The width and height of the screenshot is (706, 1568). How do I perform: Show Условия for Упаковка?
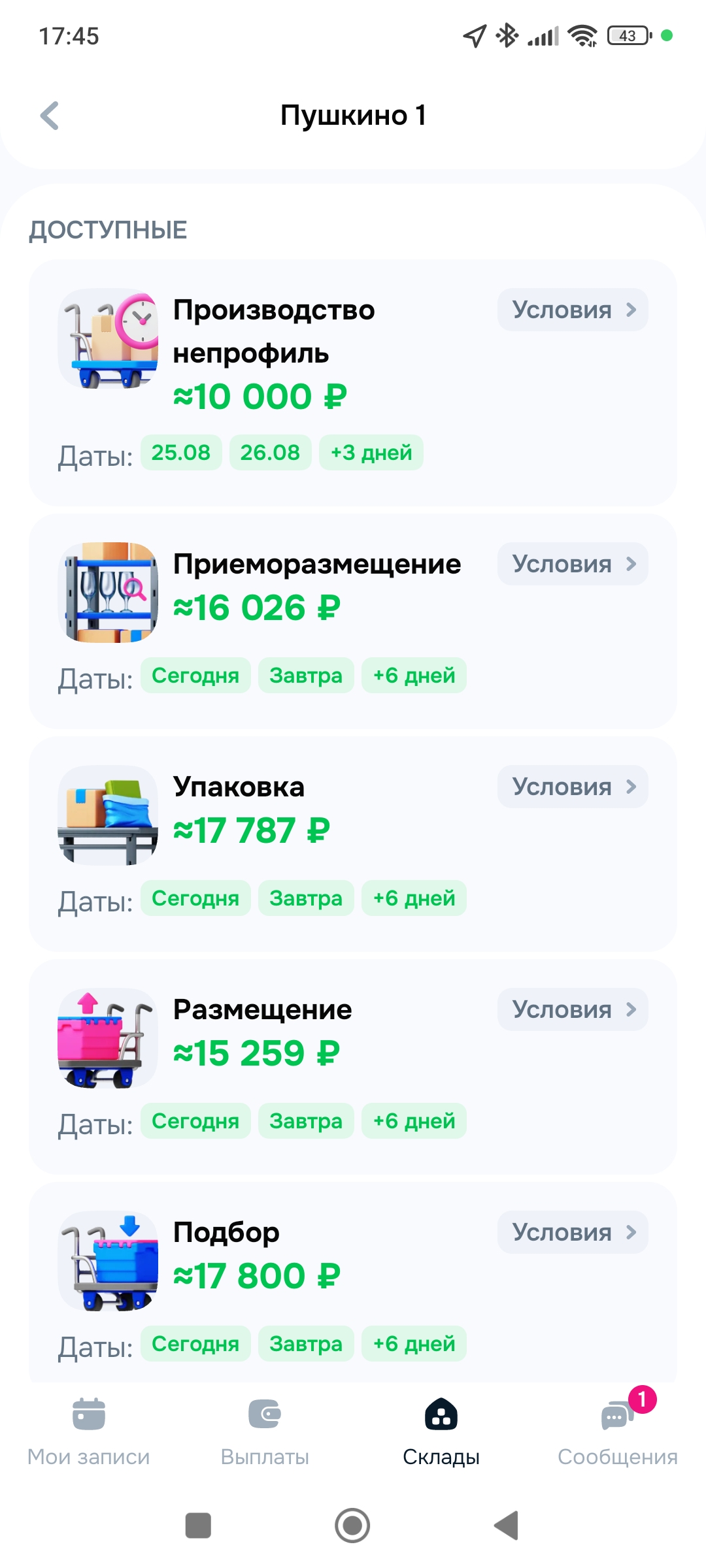pos(573,787)
